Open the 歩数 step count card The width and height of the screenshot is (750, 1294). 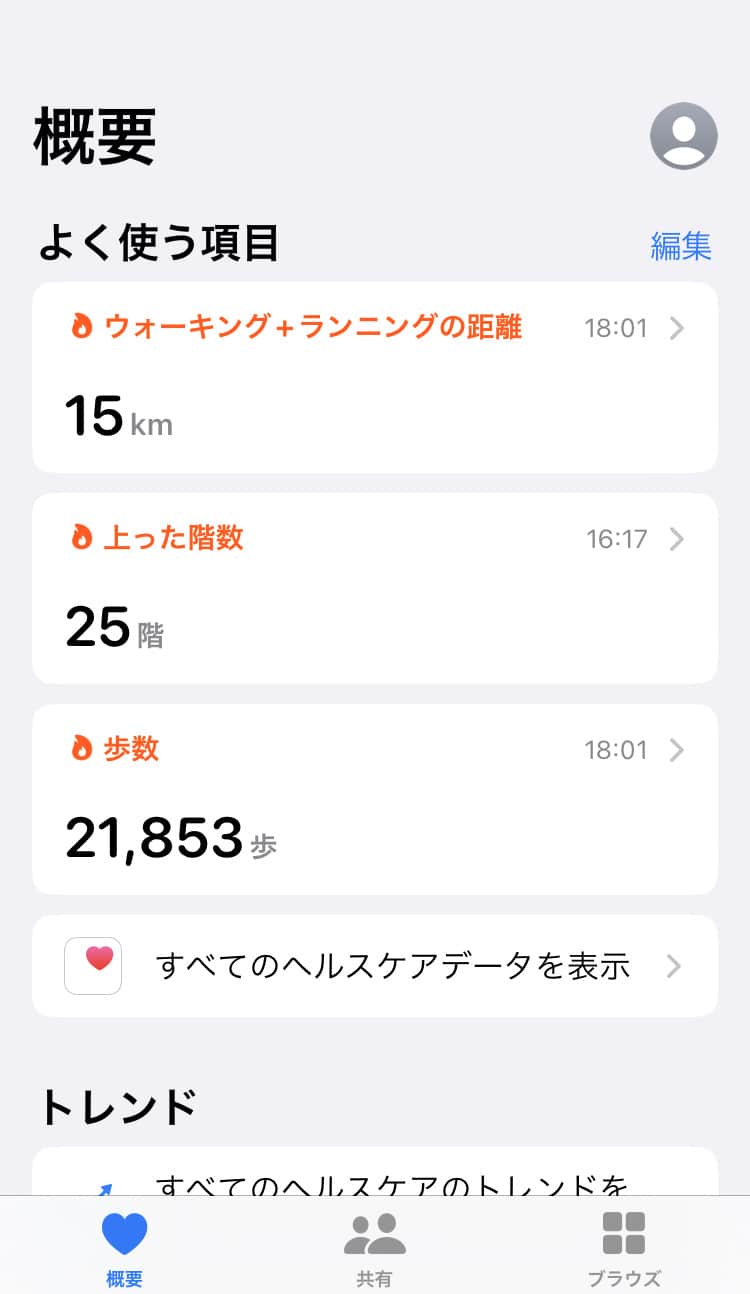(x=375, y=799)
